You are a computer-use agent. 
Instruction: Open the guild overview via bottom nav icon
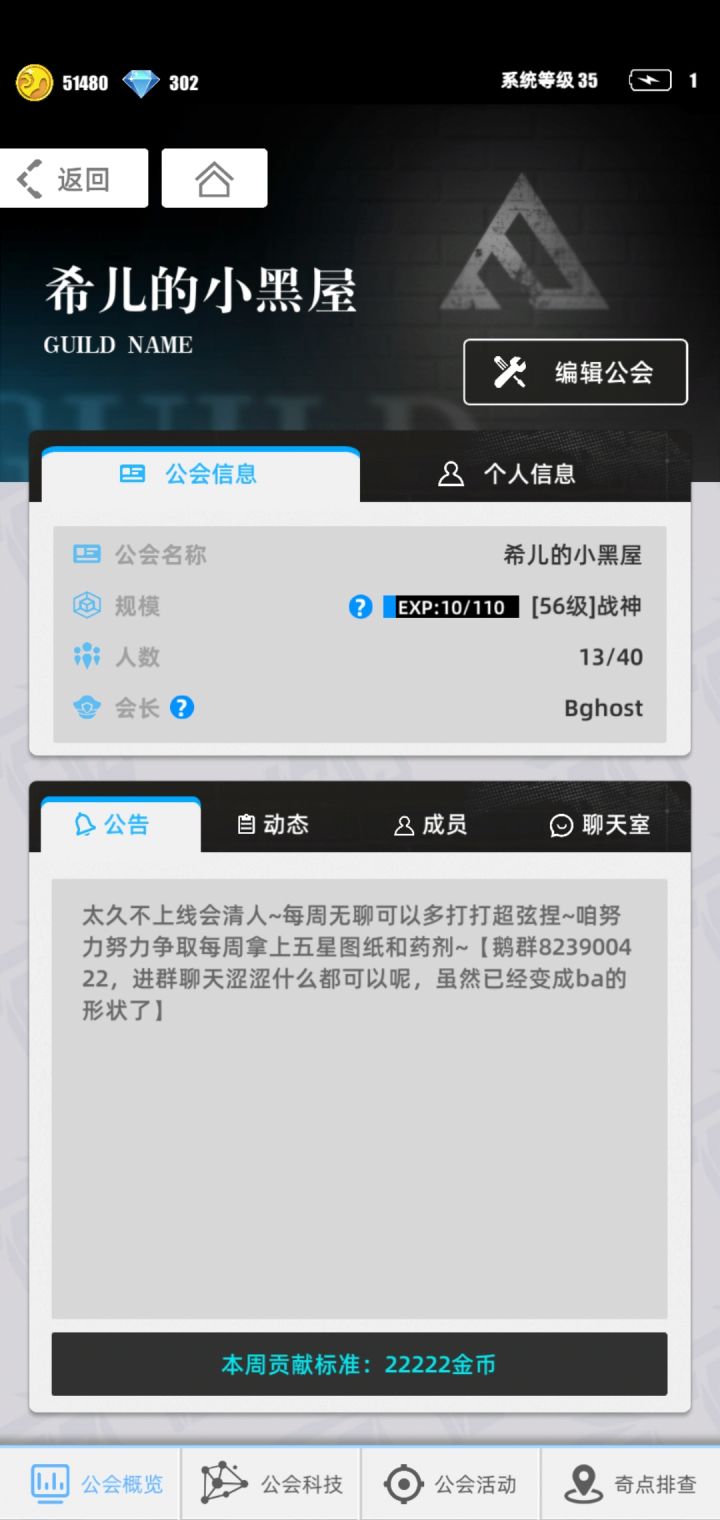(50, 1483)
